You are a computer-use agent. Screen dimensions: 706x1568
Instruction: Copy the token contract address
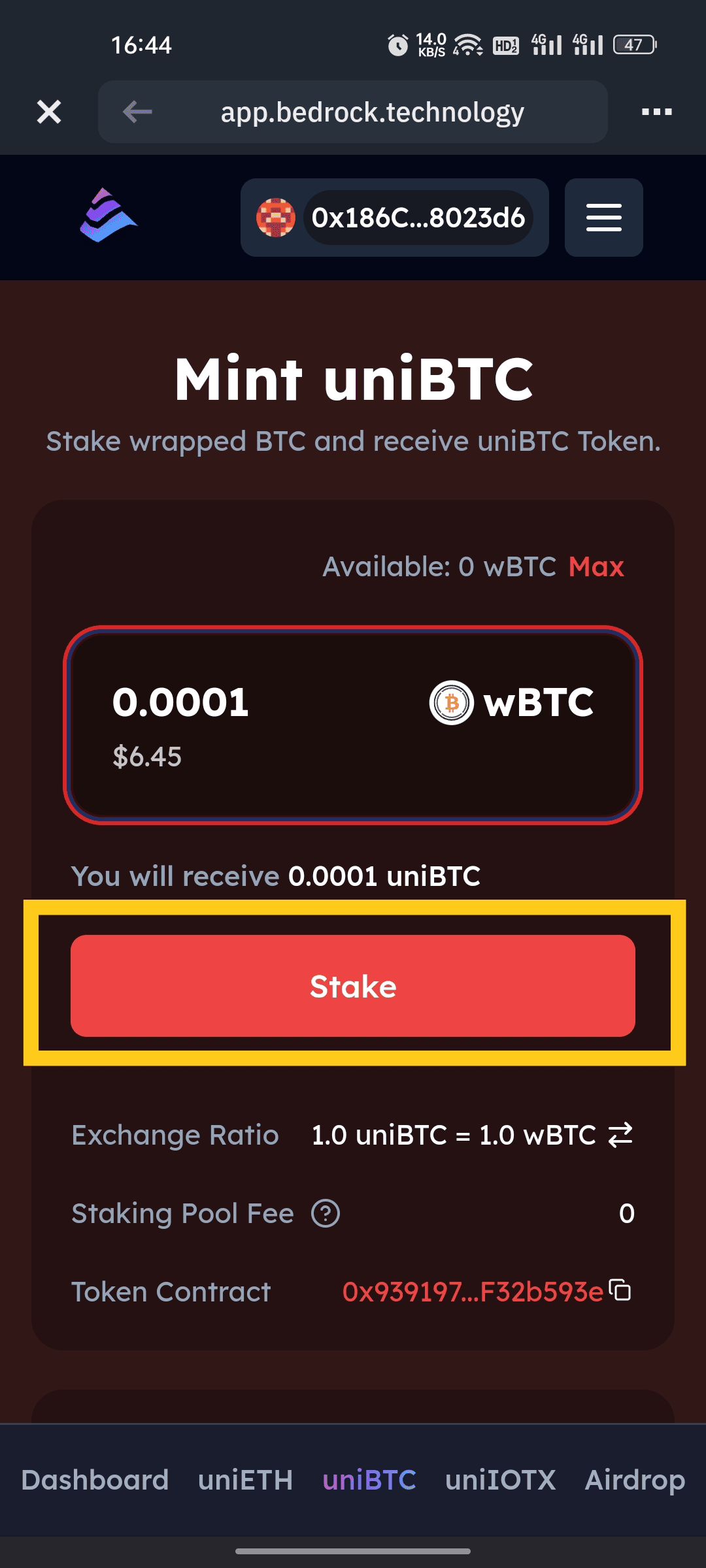[620, 1290]
